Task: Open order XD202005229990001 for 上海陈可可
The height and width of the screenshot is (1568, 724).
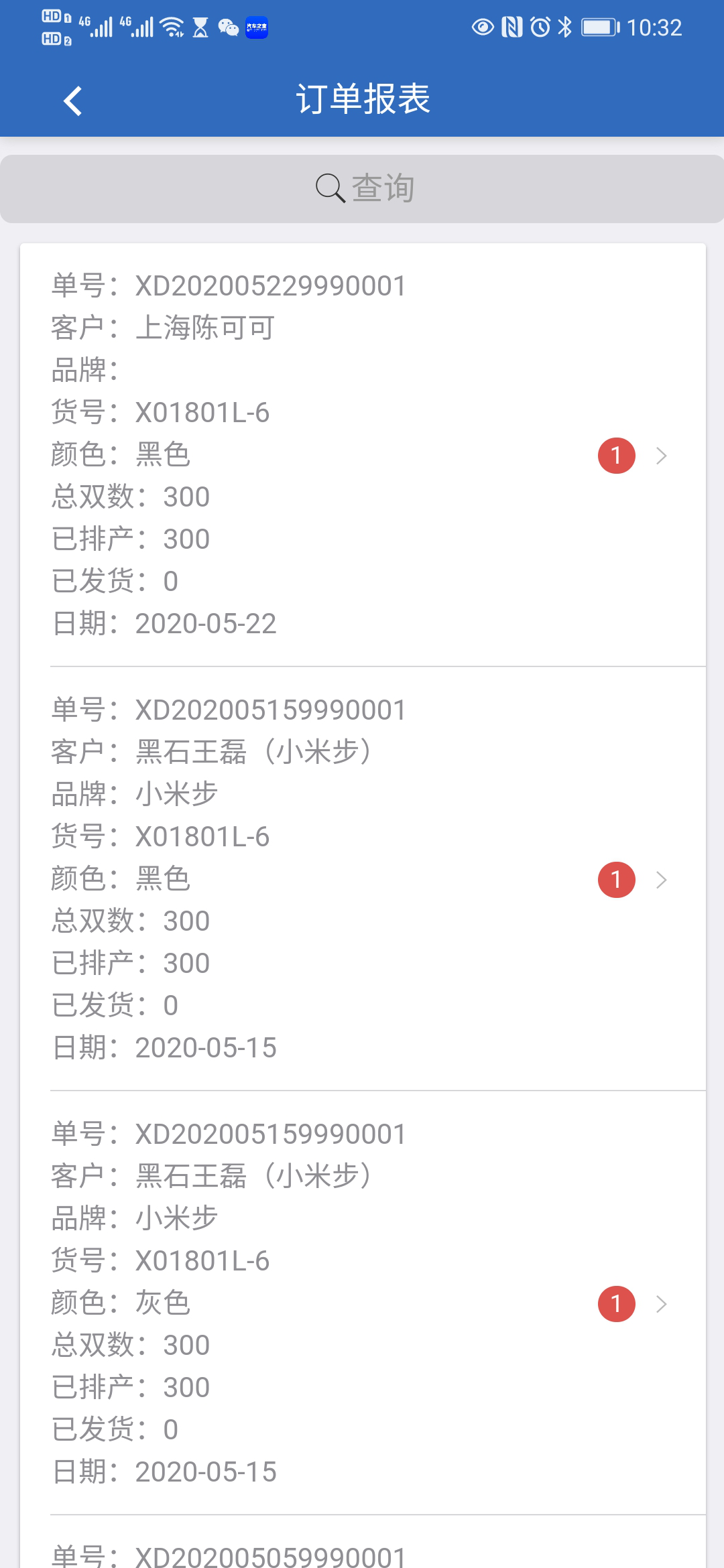Action: click(362, 455)
